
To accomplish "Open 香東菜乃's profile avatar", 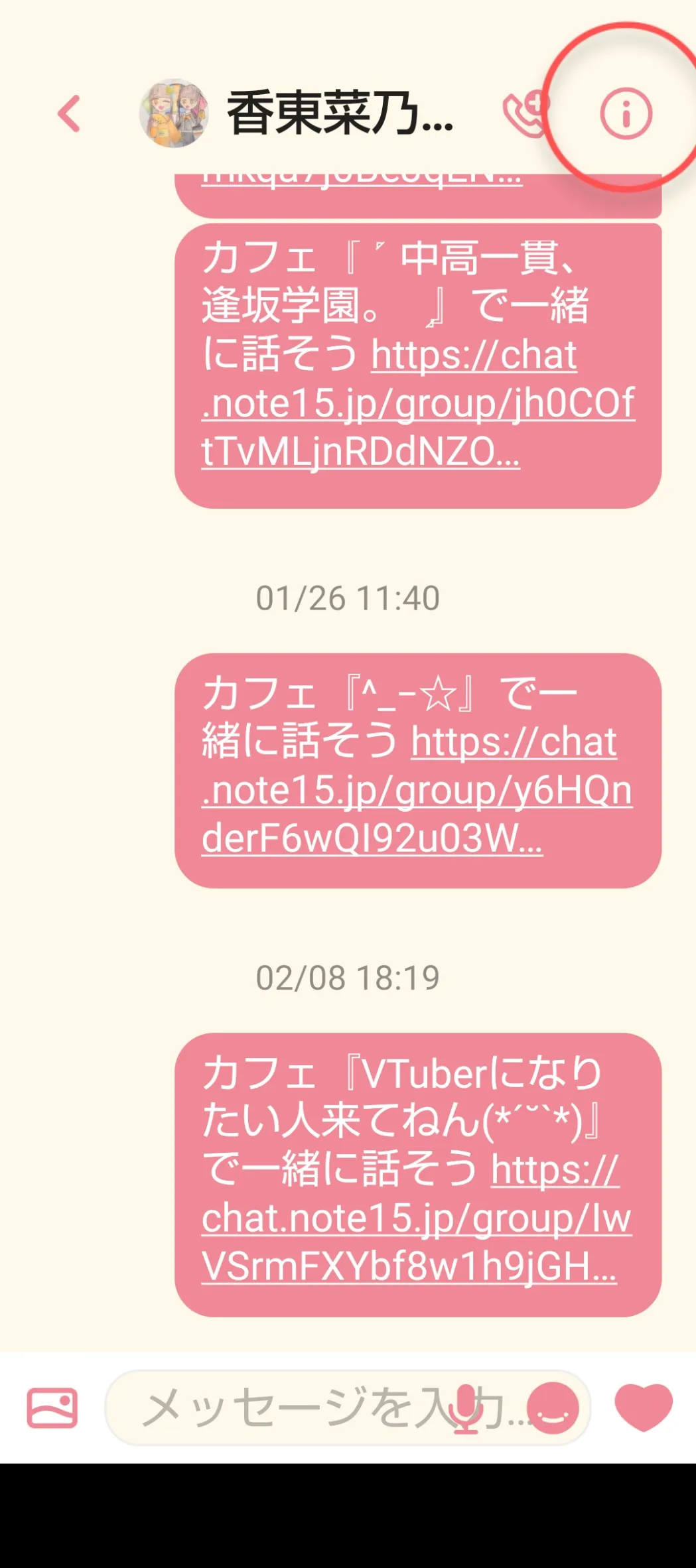I will (174, 113).
